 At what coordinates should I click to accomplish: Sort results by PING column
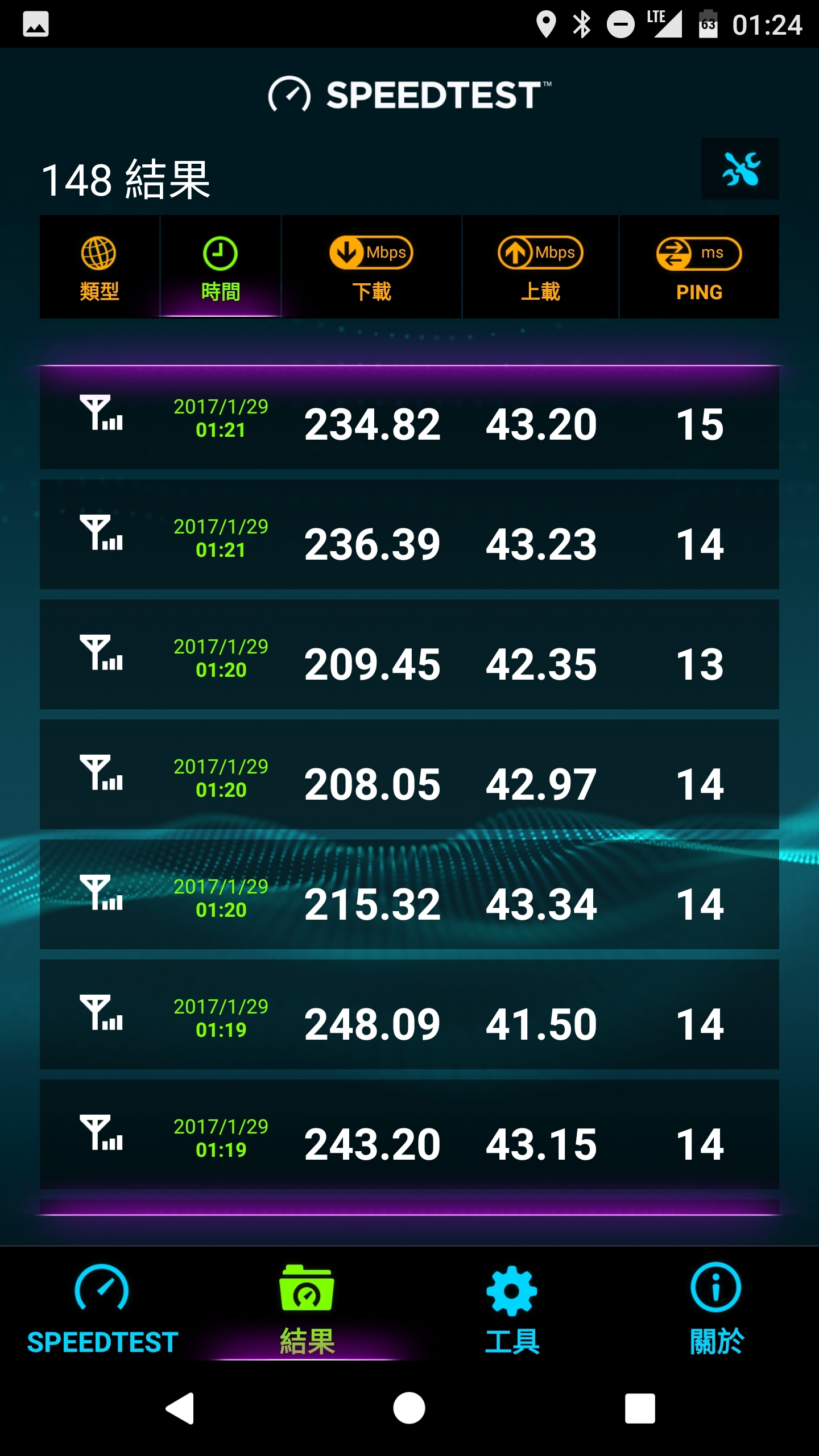tap(699, 267)
